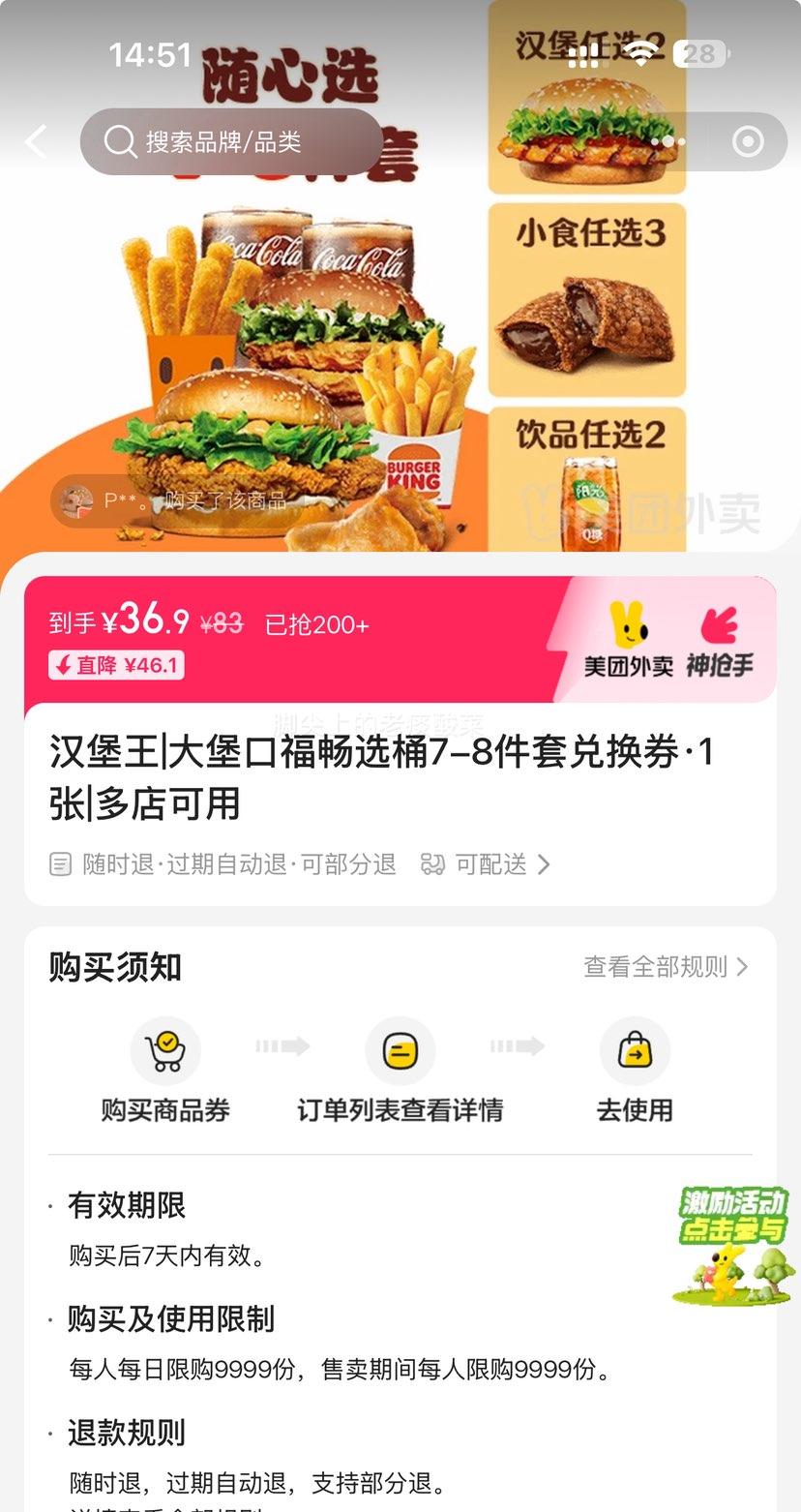
Task: Click the 购买须知 section heading
Action: 114,967
